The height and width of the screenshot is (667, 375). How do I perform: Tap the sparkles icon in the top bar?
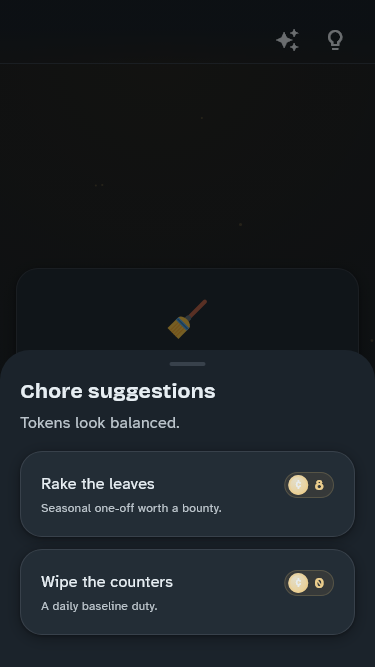coord(288,40)
